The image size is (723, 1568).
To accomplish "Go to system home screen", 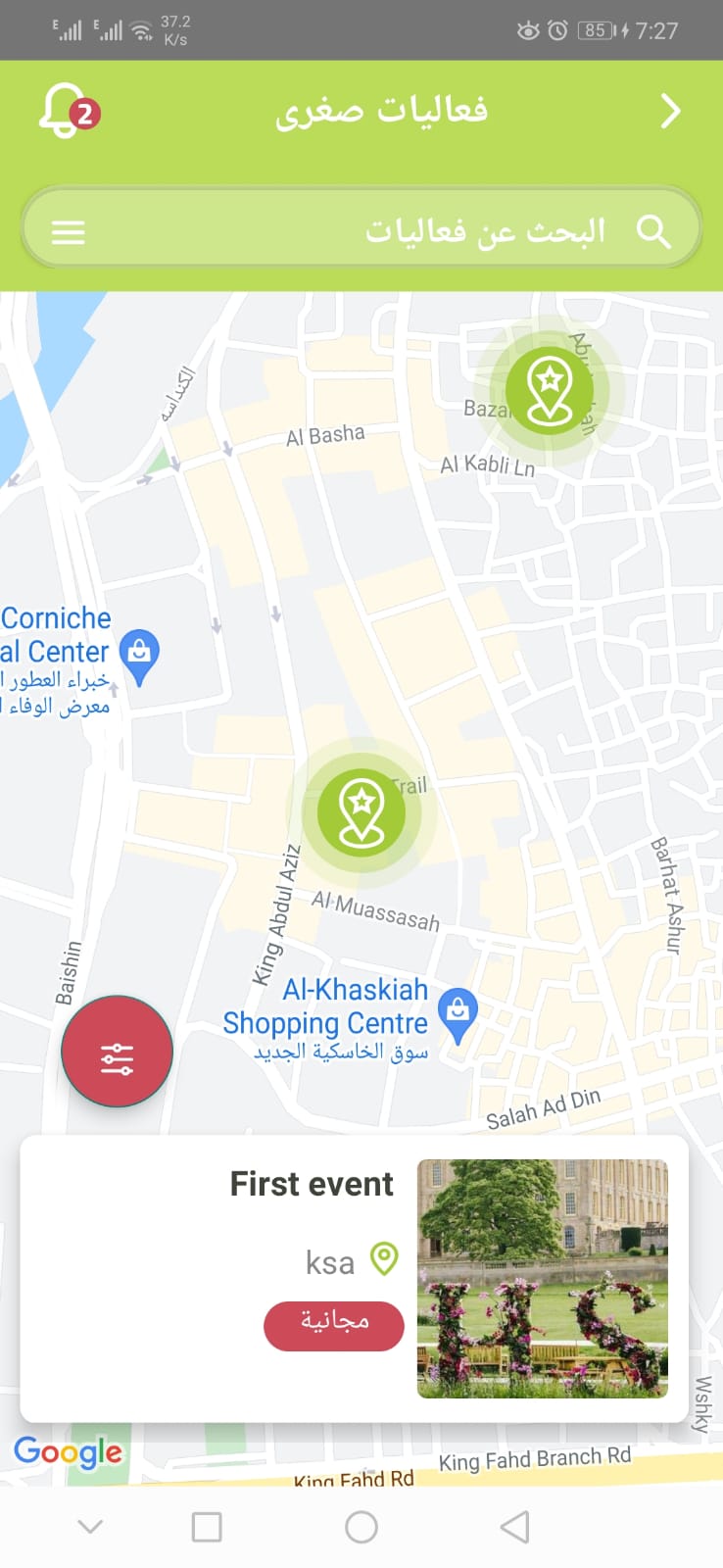I will [x=361, y=1527].
